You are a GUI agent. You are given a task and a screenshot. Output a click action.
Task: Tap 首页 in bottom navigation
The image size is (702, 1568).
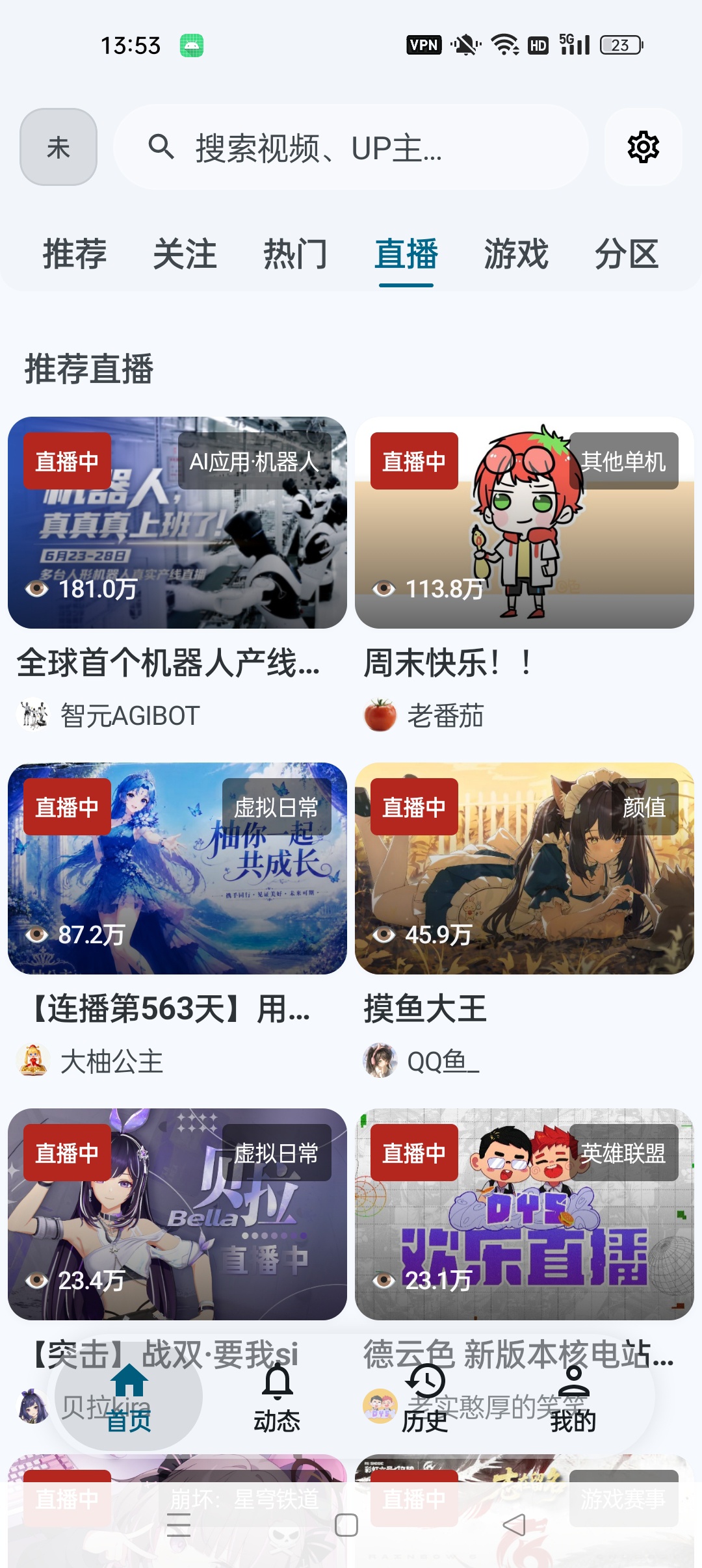coord(129,1398)
